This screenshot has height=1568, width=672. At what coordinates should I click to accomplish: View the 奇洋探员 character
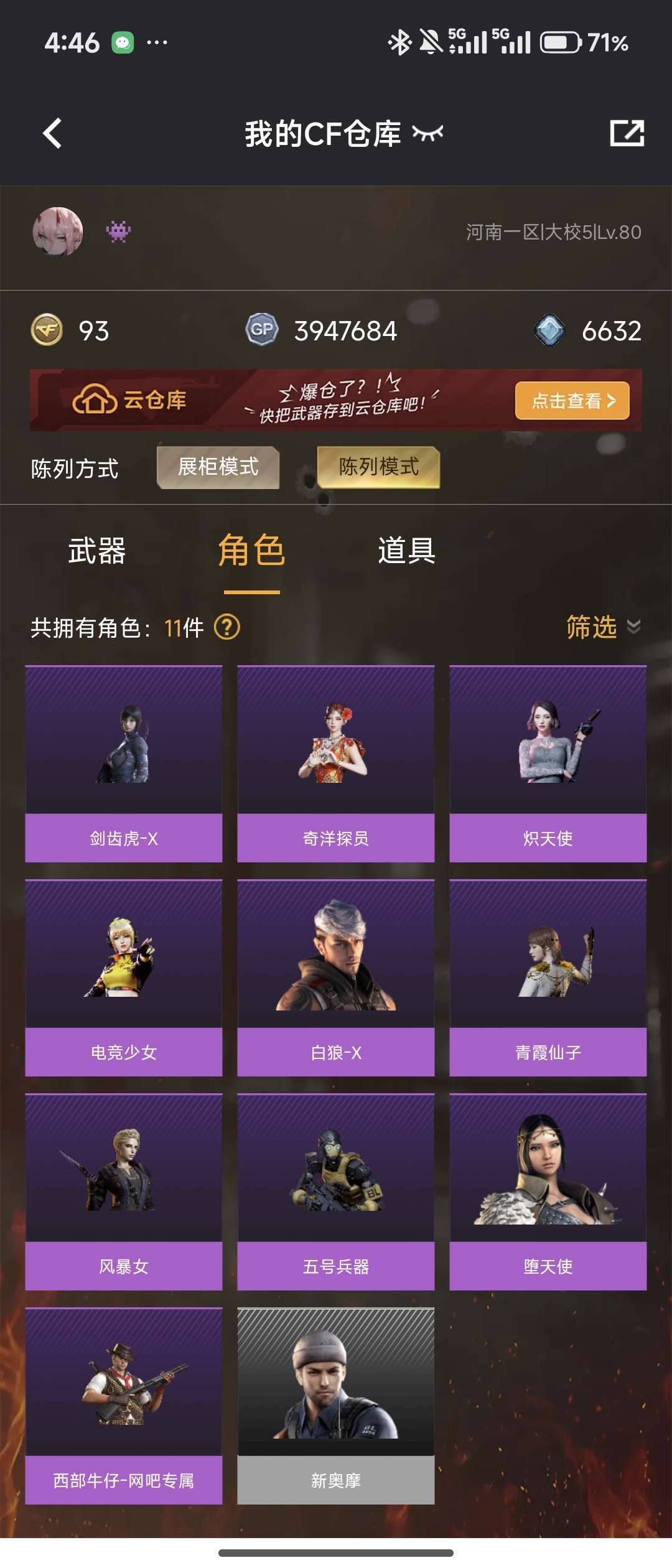tap(336, 763)
